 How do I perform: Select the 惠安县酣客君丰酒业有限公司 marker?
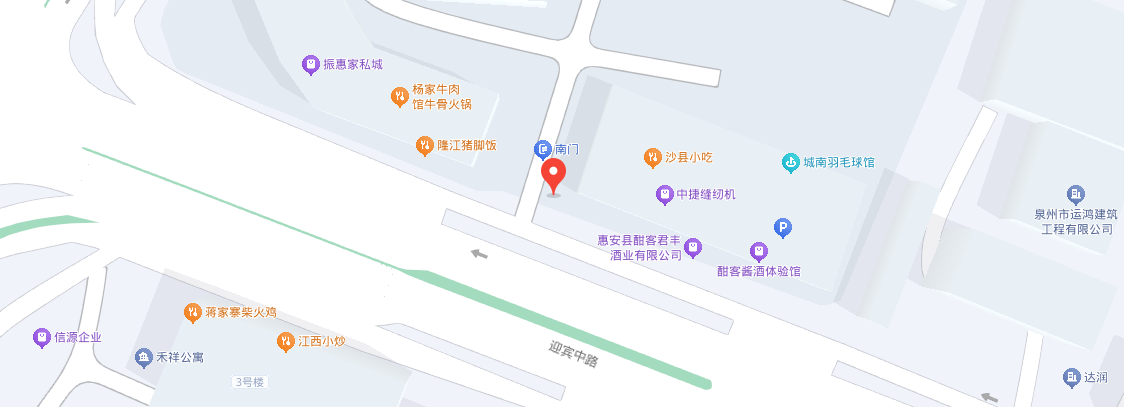(x=692, y=247)
